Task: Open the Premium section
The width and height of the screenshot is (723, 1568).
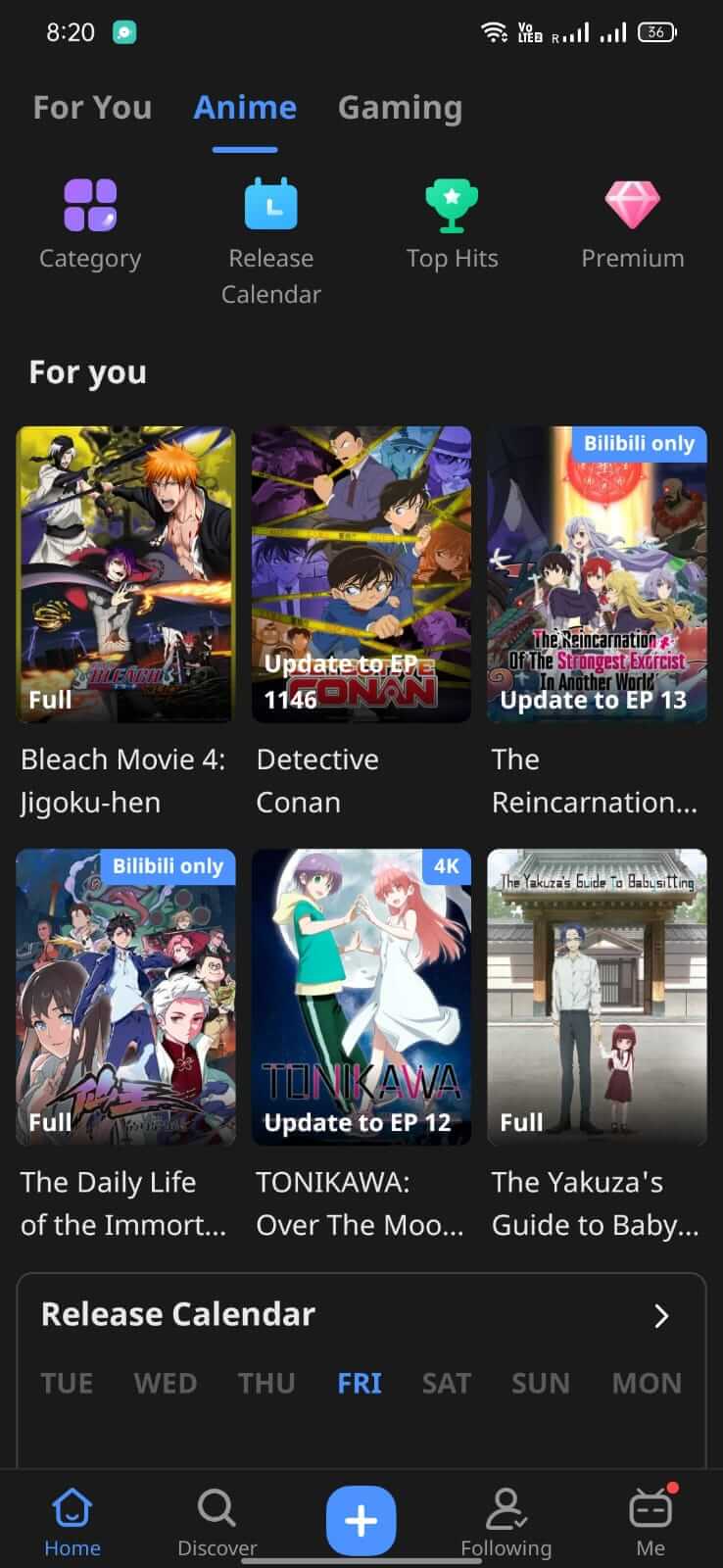Action: pos(632,224)
